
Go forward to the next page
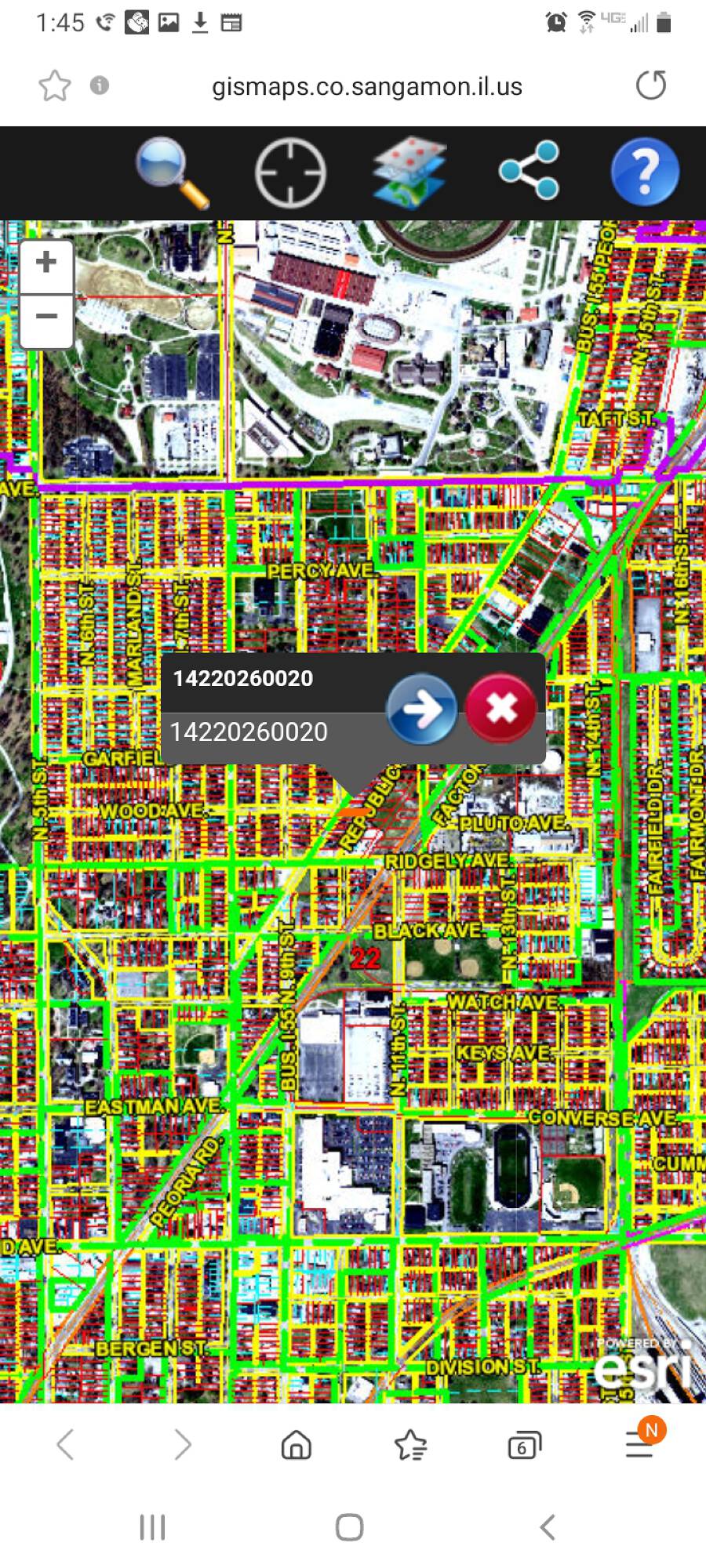tap(182, 1444)
